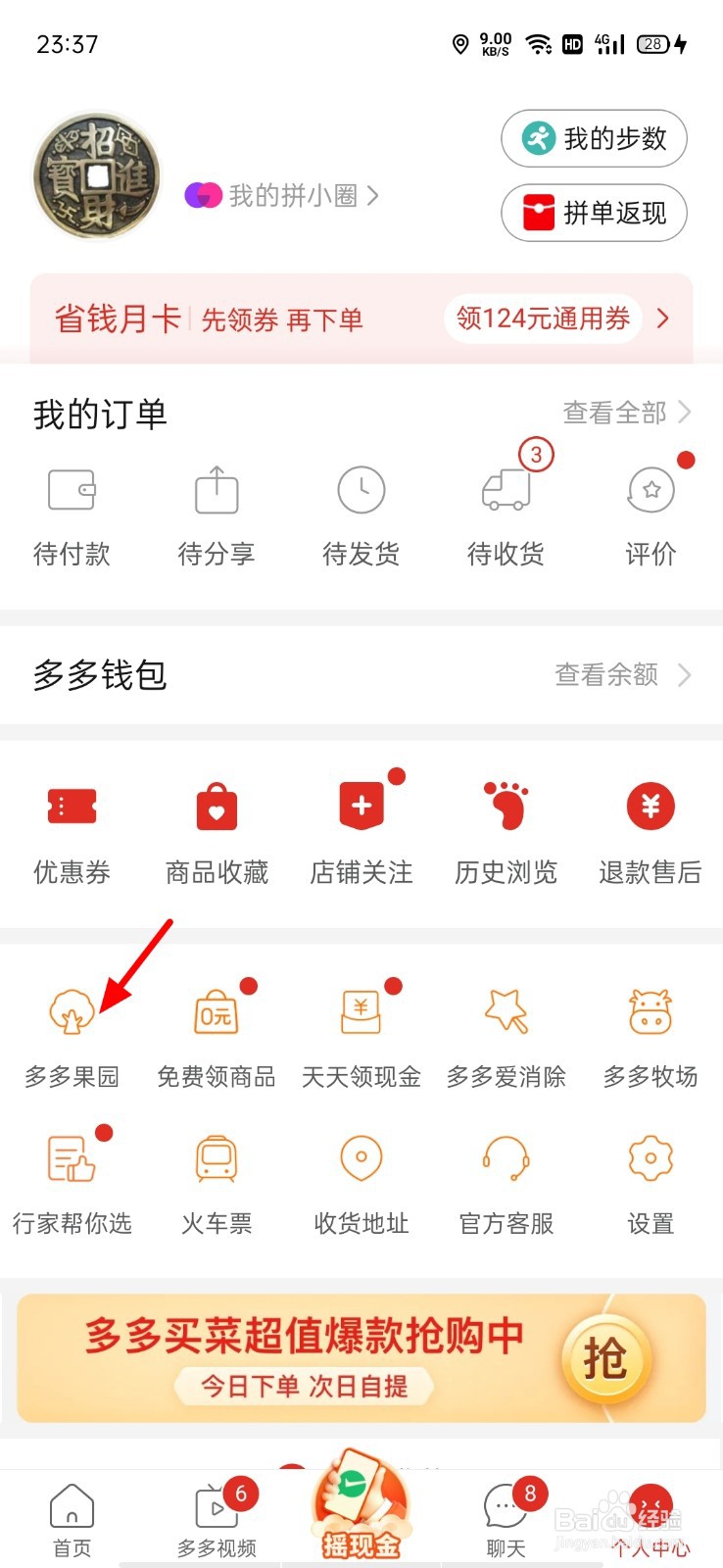
Task: Check wallet balance via 查看余额
Action: 623,674
